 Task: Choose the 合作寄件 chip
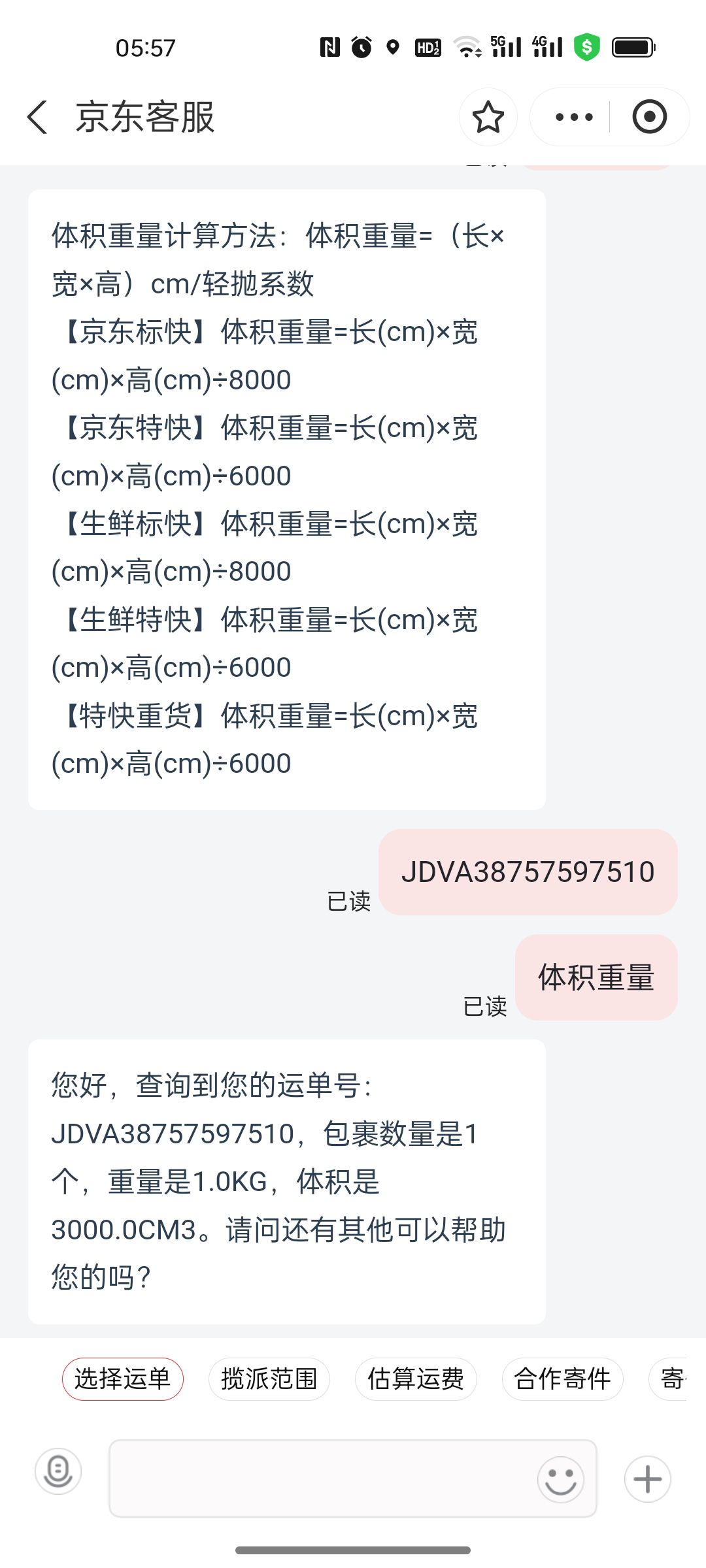tap(562, 1379)
